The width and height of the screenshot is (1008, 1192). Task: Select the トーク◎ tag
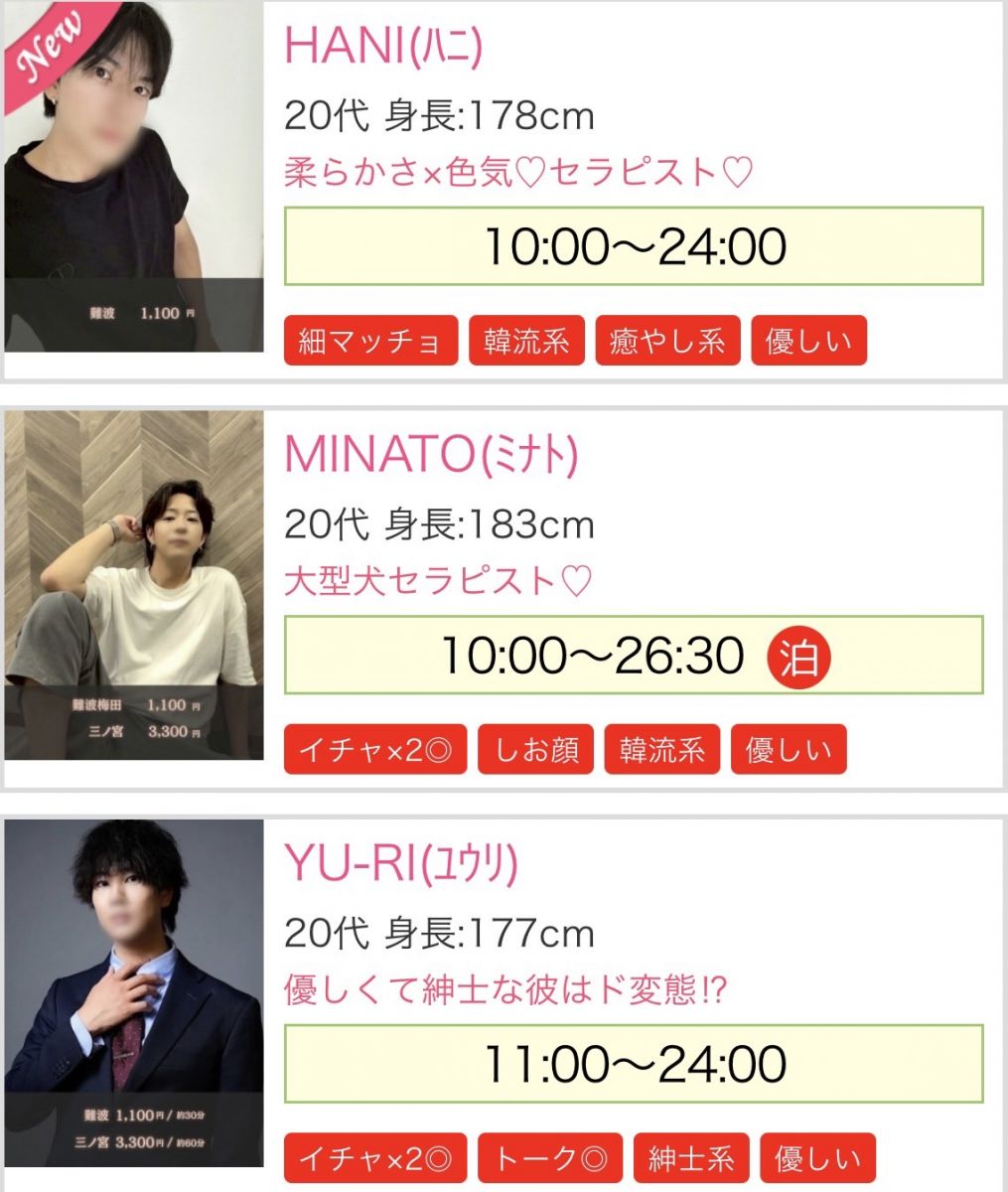point(550,1158)
